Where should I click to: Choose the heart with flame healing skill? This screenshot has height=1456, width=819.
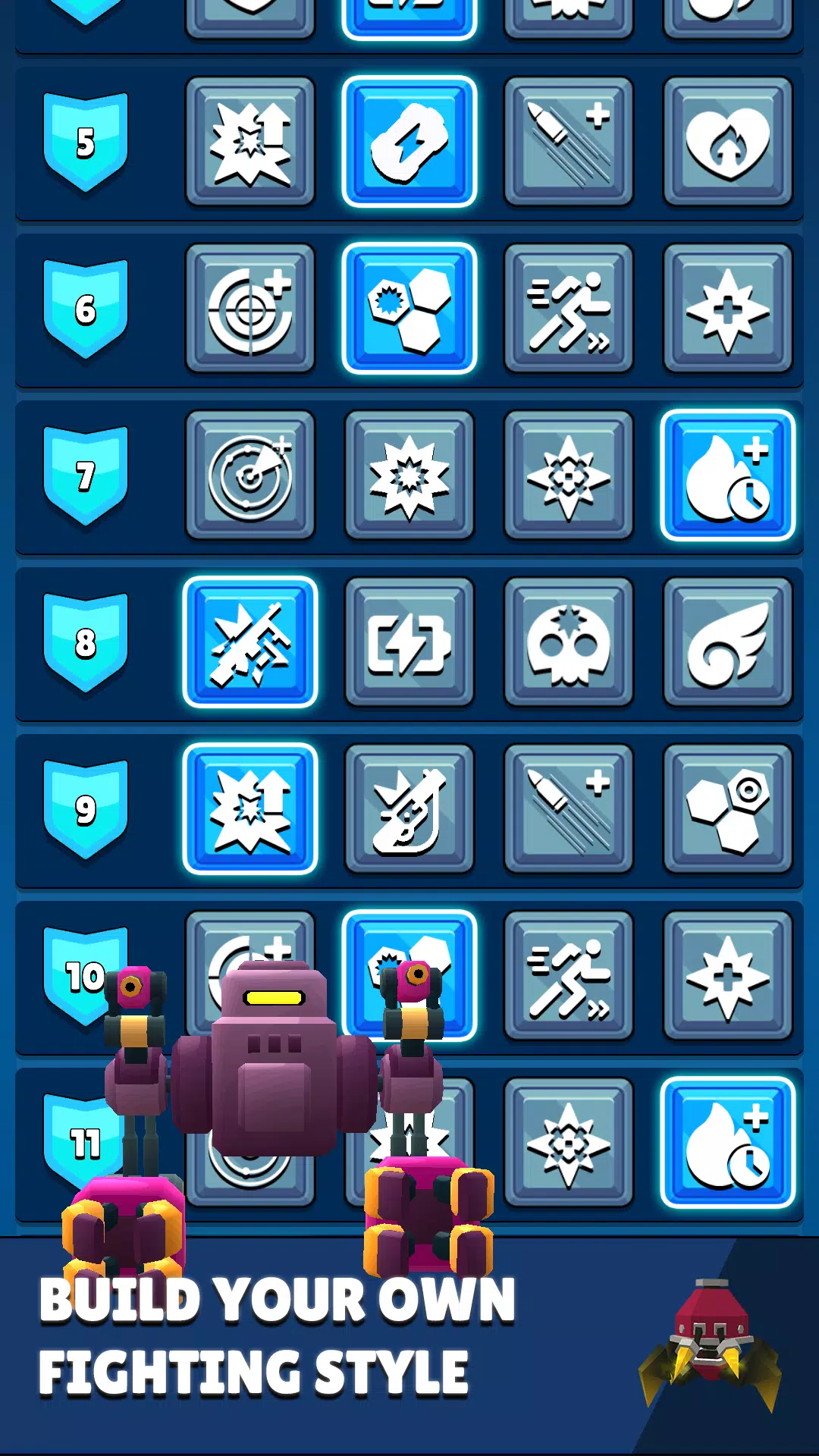(x=728, y=143)
